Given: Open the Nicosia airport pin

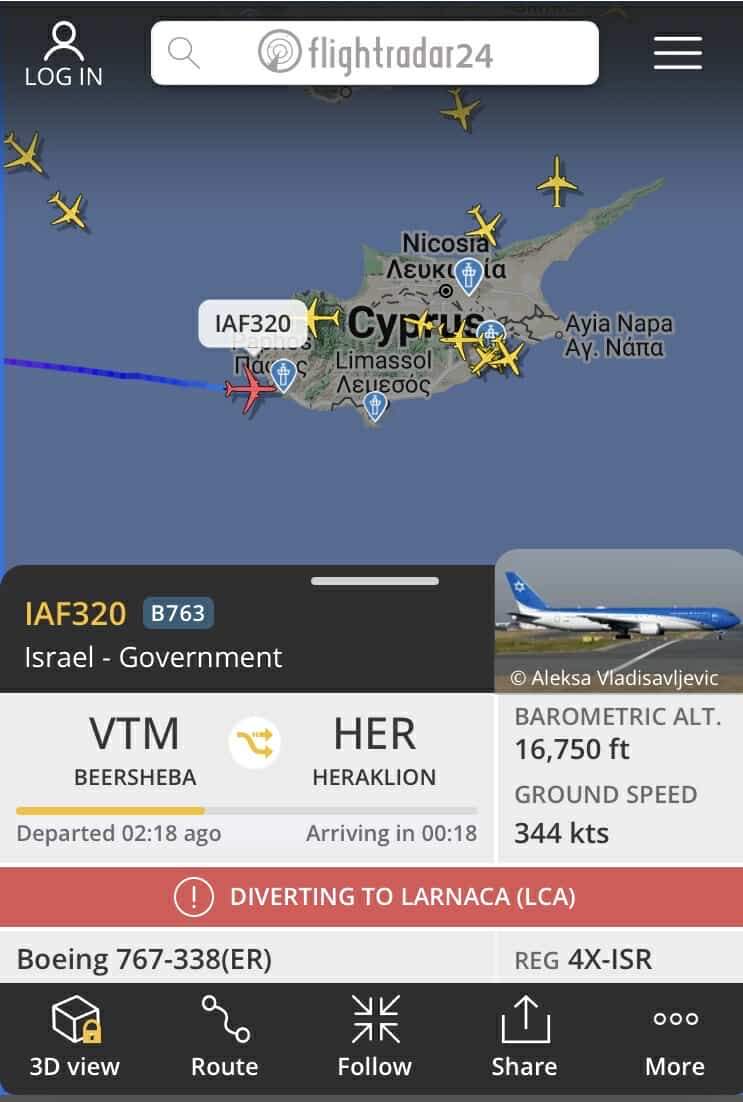Looking at the screenshot, I should 467,274.
